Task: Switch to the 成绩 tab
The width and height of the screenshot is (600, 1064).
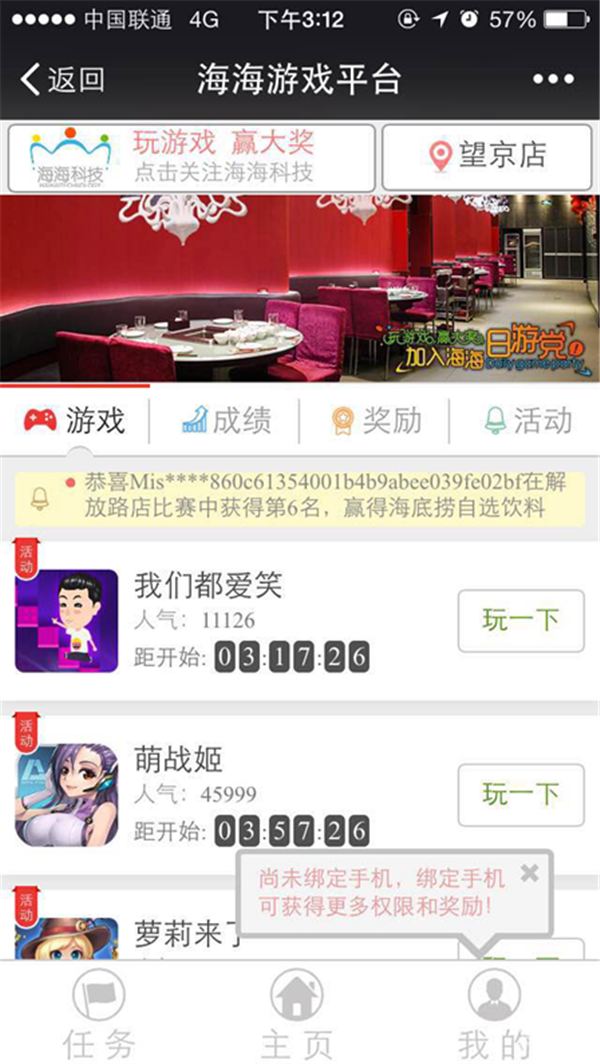Action: tap(226, 421)
